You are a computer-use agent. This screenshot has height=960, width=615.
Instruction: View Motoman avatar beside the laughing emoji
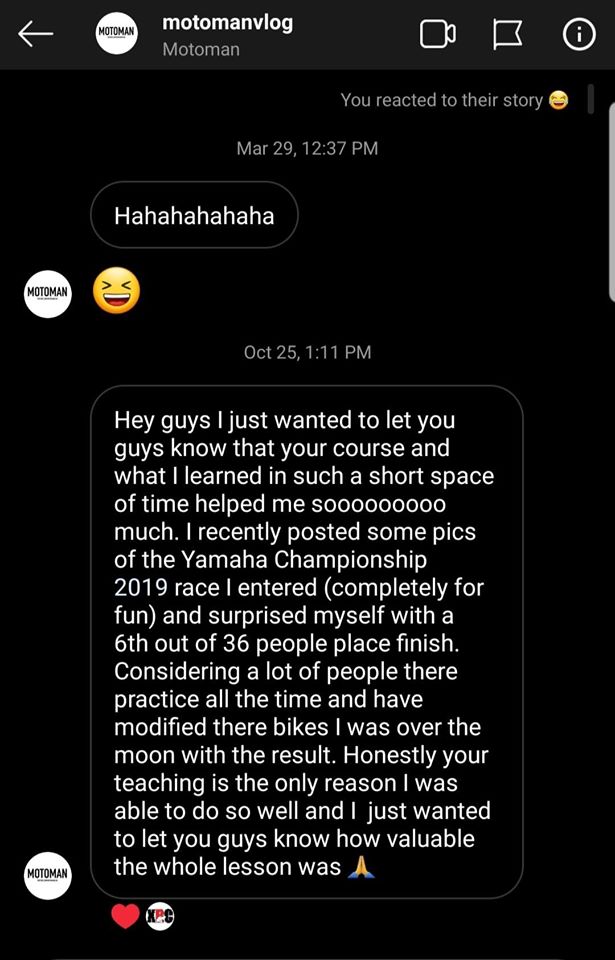(x=48, y=293)
